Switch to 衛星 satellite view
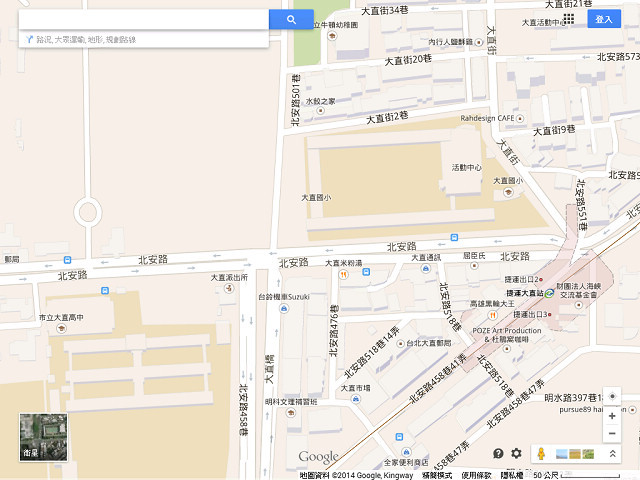 coord(44,437)
